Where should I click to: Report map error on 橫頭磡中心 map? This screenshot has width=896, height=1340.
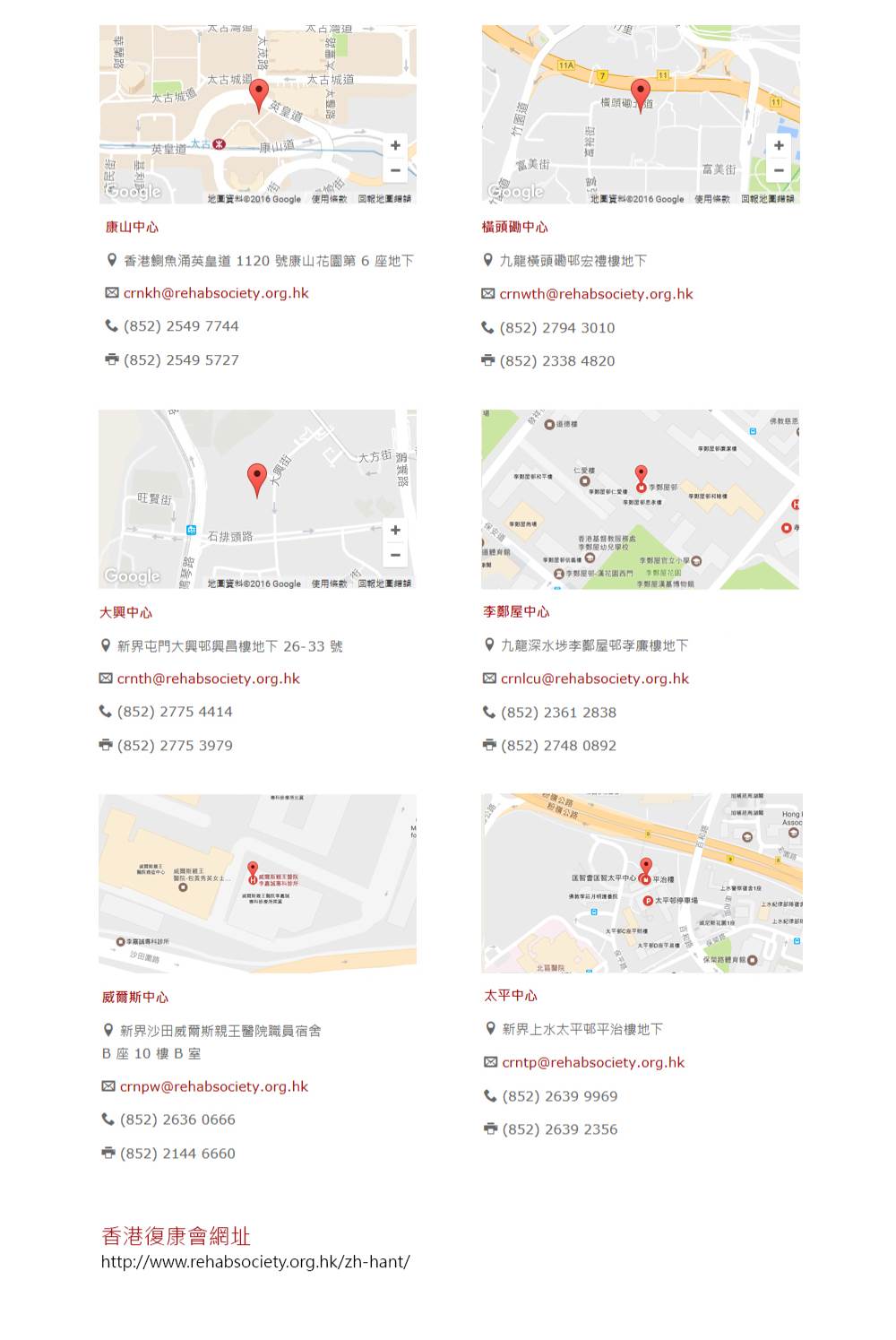[x=767, y=199]
